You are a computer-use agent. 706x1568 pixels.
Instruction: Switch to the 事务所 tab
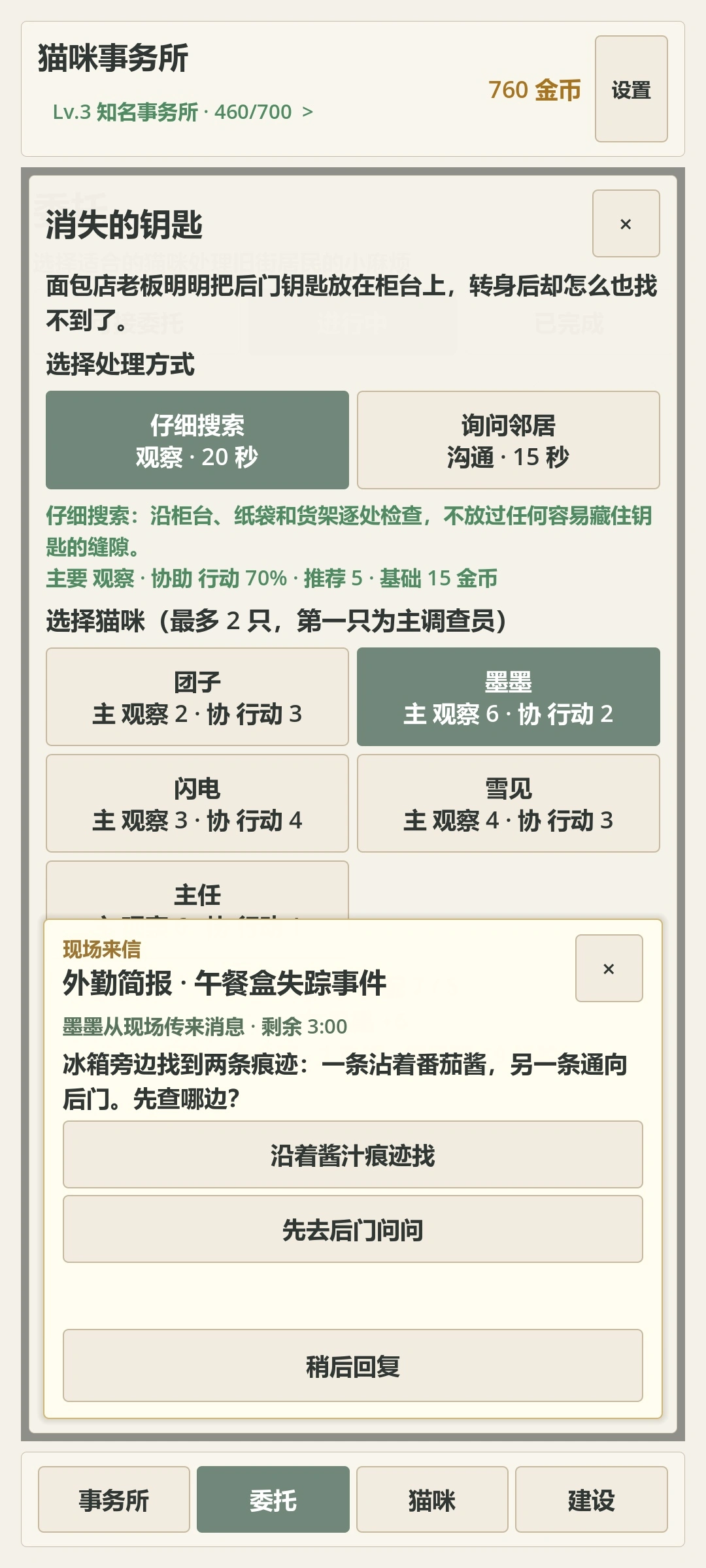point(114,1499)
